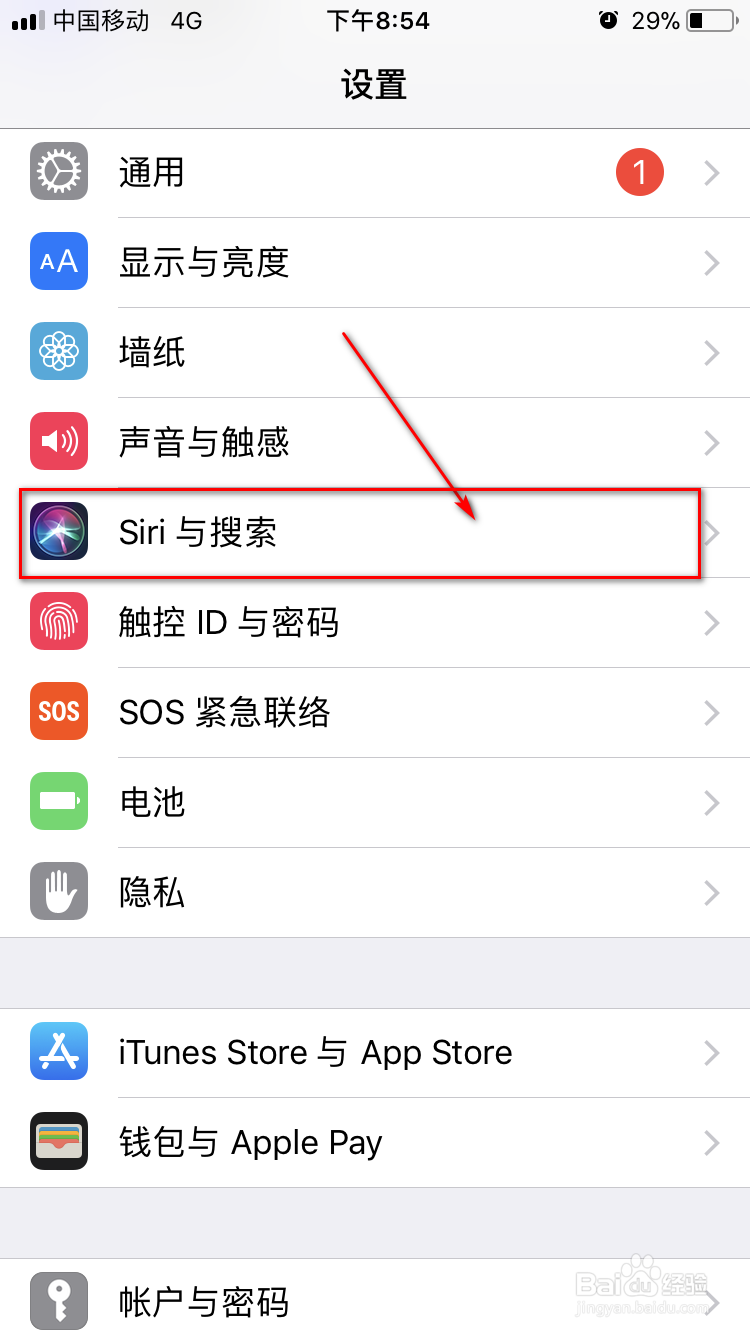Expand the 通用 settings row chevron
Viewport: 750px width, 1334px height.
711,172
